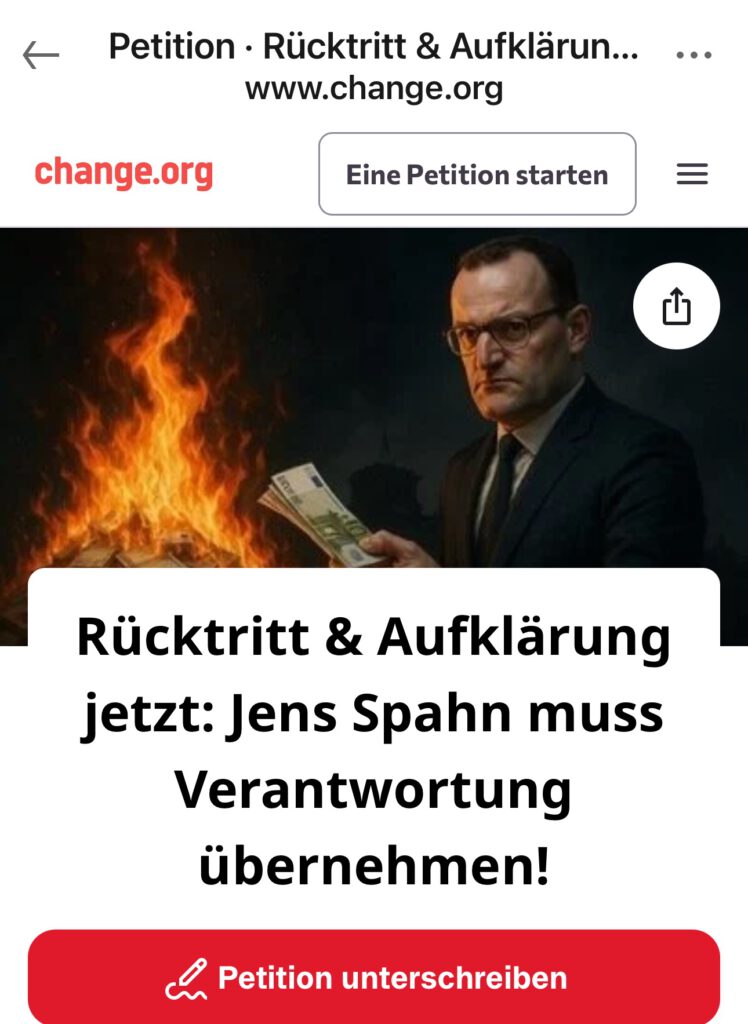Open the hamburger menu

tap(692, 174)
